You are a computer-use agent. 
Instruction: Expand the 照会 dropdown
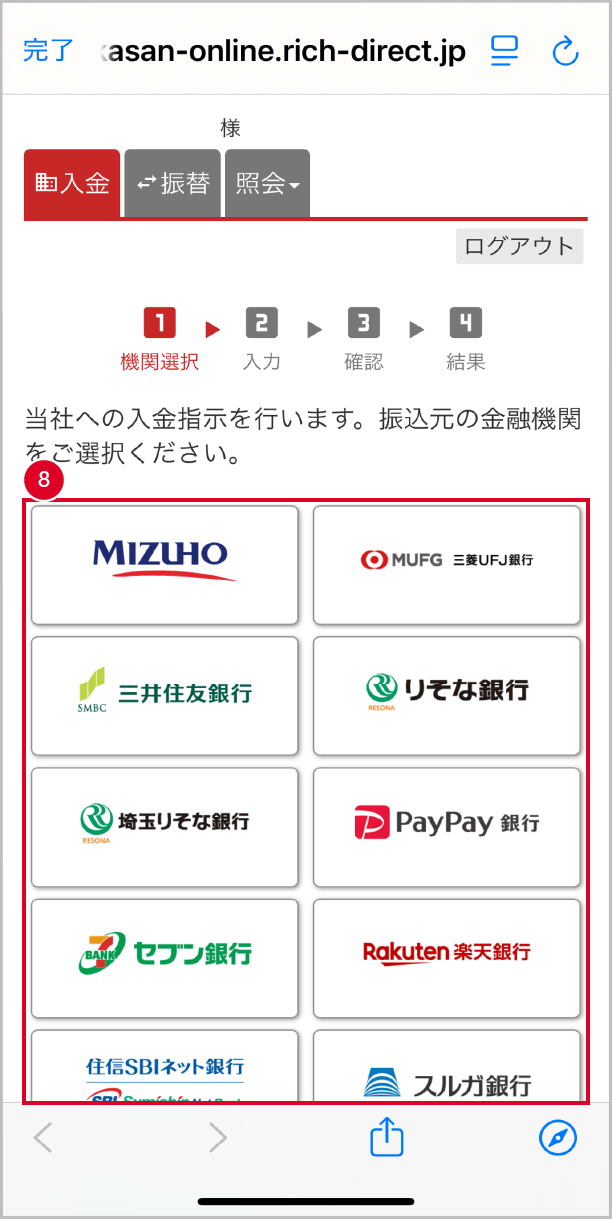point(267,184)
